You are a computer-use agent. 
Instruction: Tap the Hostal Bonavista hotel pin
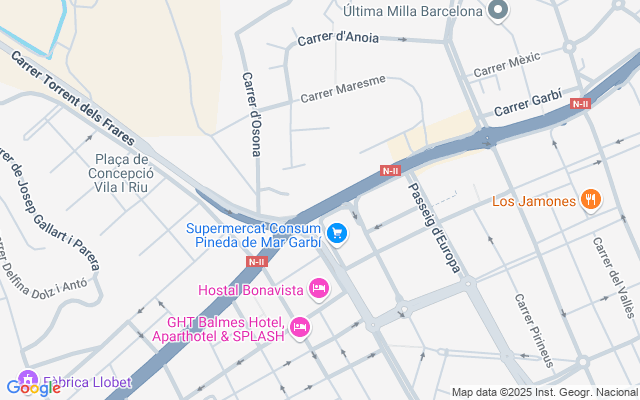point(319,289)
